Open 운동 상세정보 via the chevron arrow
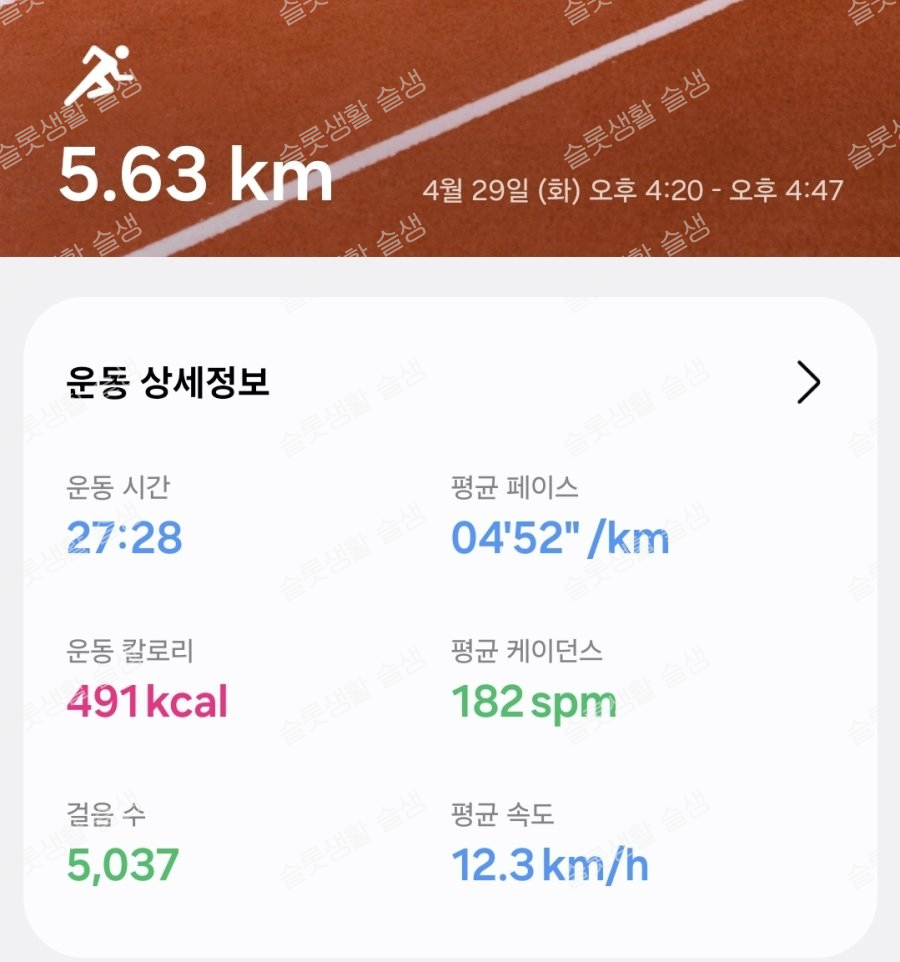 pyautogui.click(x=808, y=382)
